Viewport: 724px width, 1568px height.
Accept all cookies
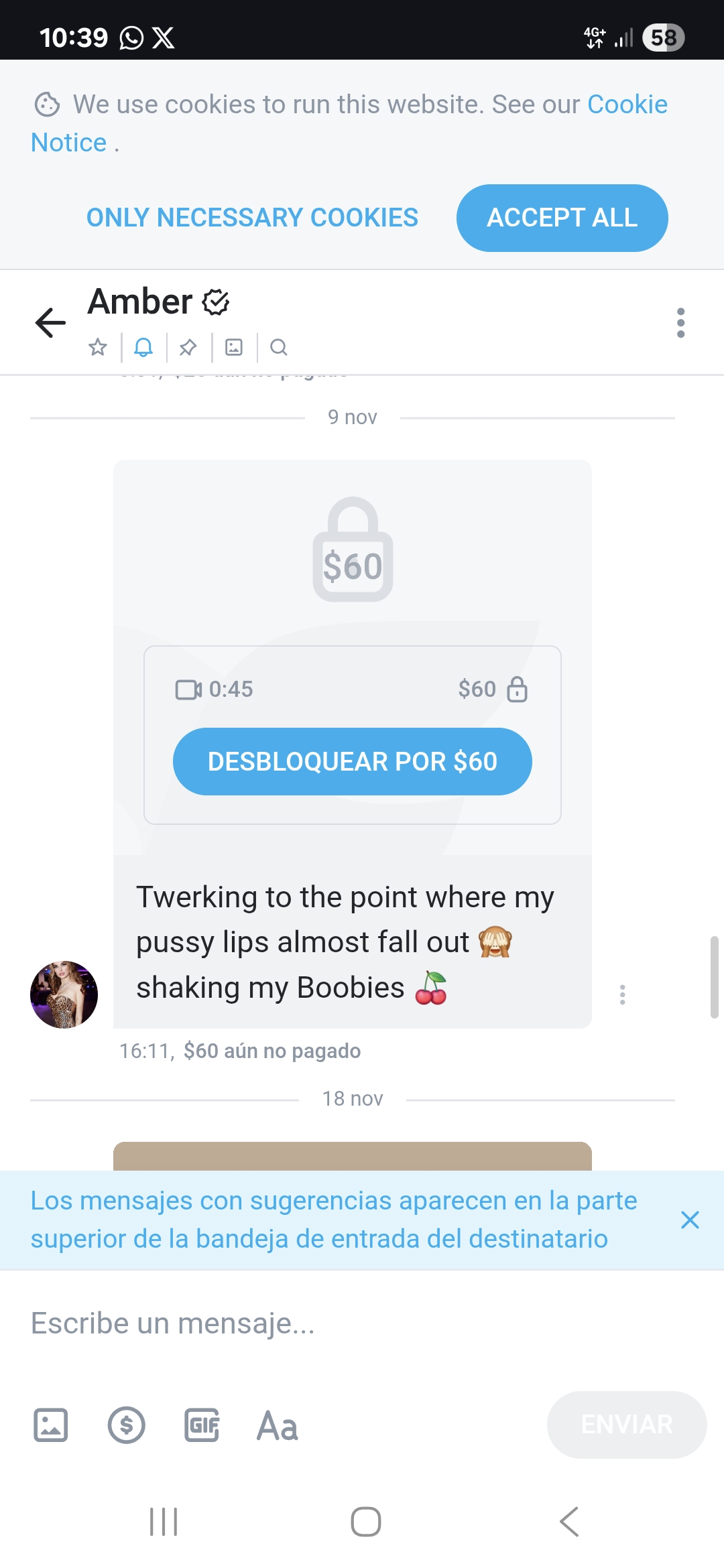tap(562, 218)
